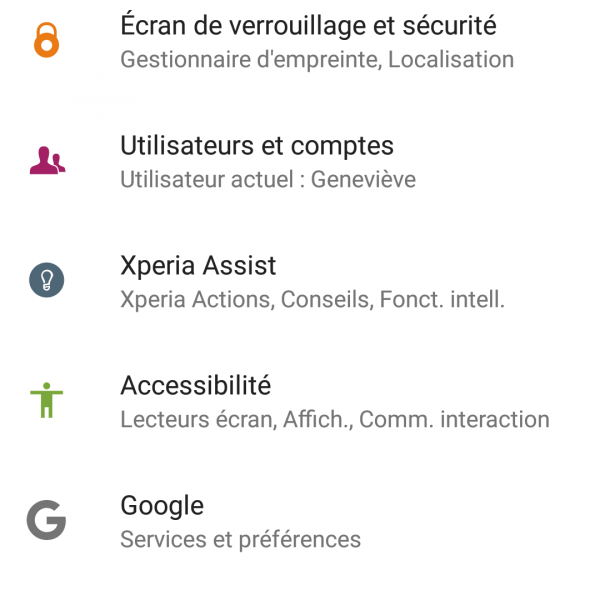Open Utilisateurs et comptes settings
This screenshot has height=600, width=600.
coord(257,161)
